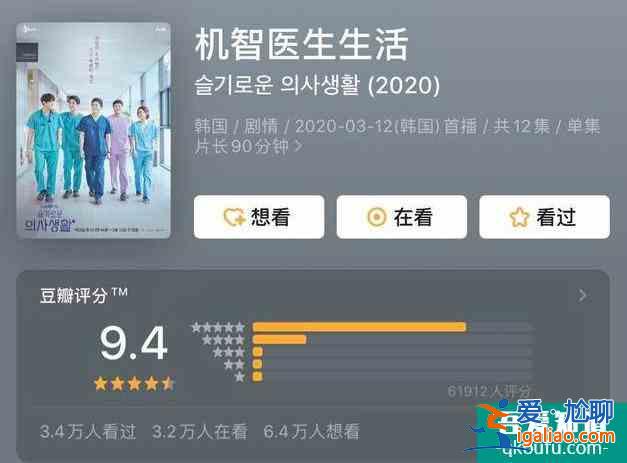The height and width of the screenshot is (463, 627).
Task: Expand the drama info line with chevron
Action: click(298, 148)
